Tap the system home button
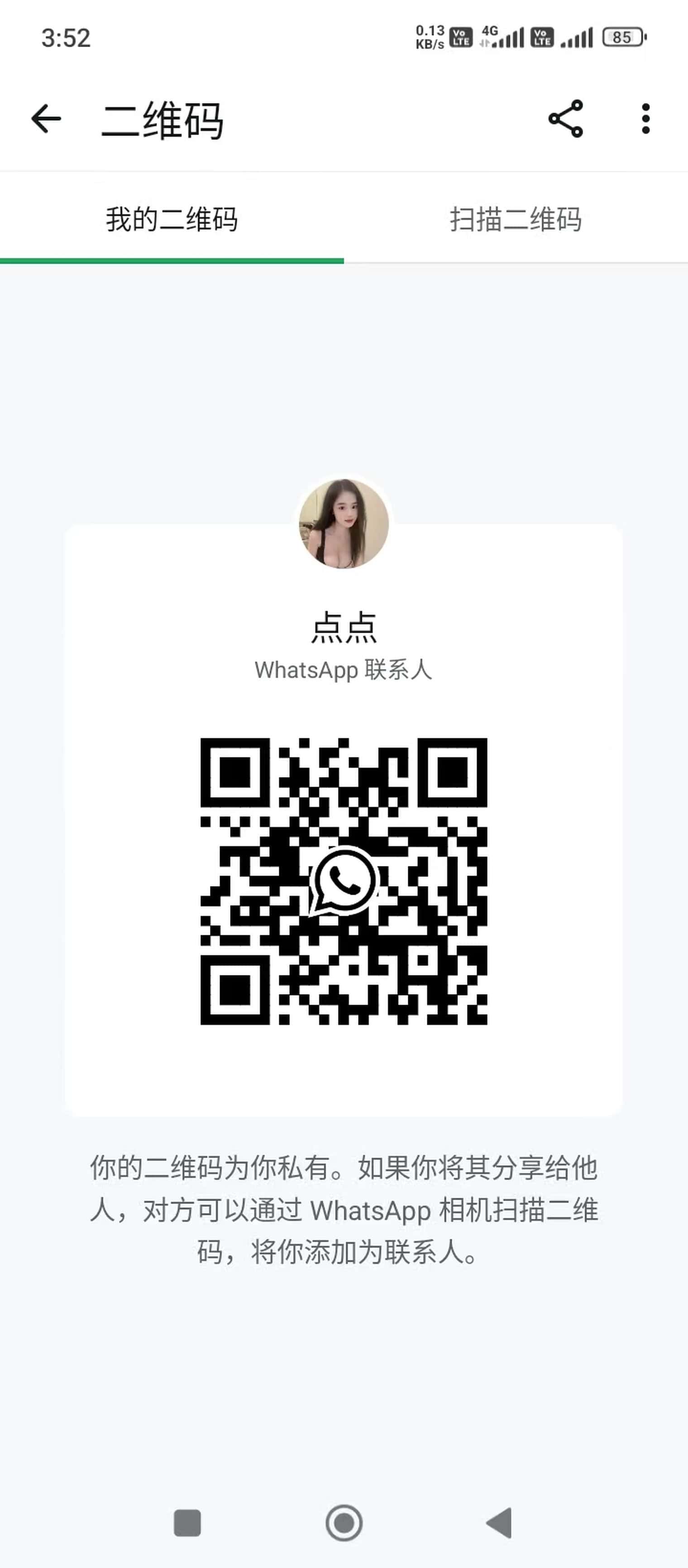This screenshot has width=688, height=1568. [344, 1523]
